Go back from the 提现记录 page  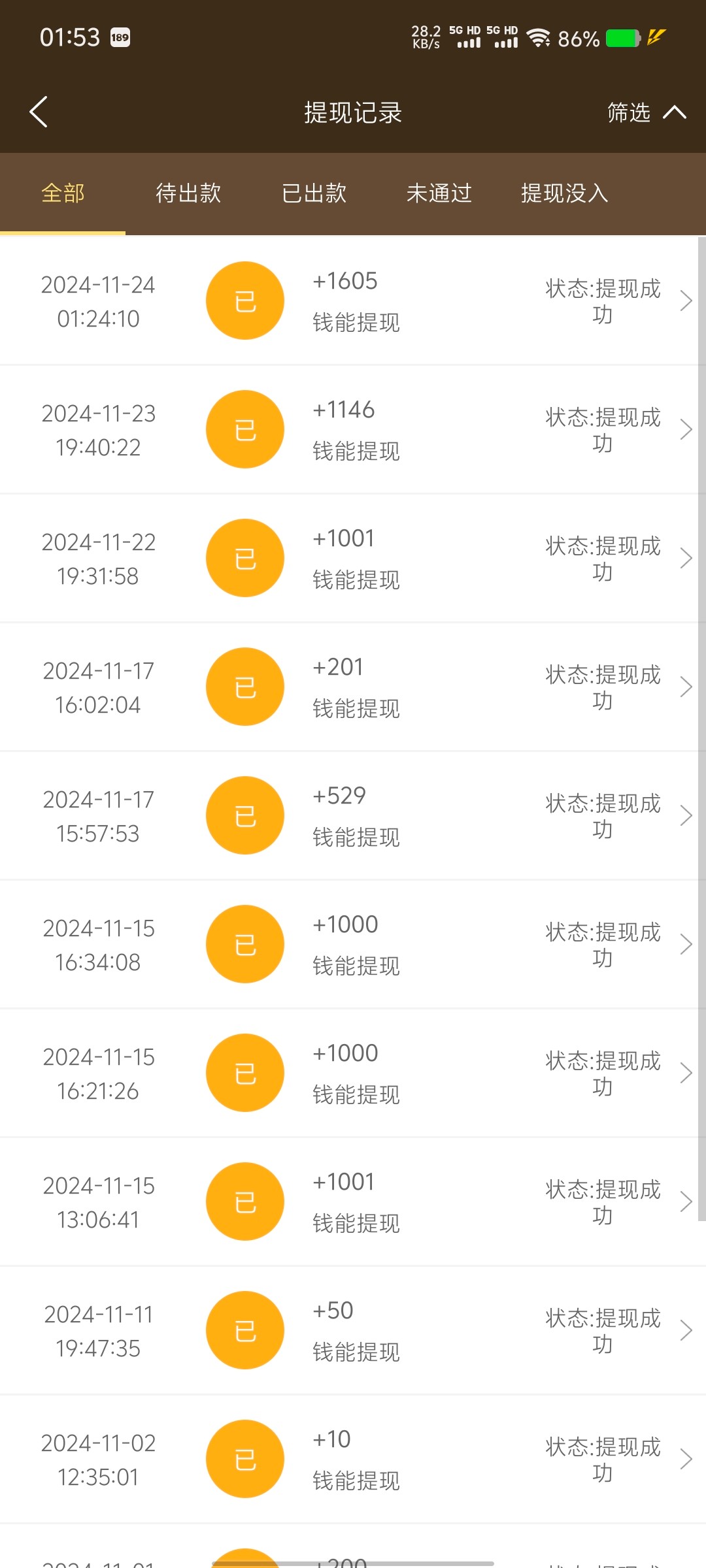point(39,112)
